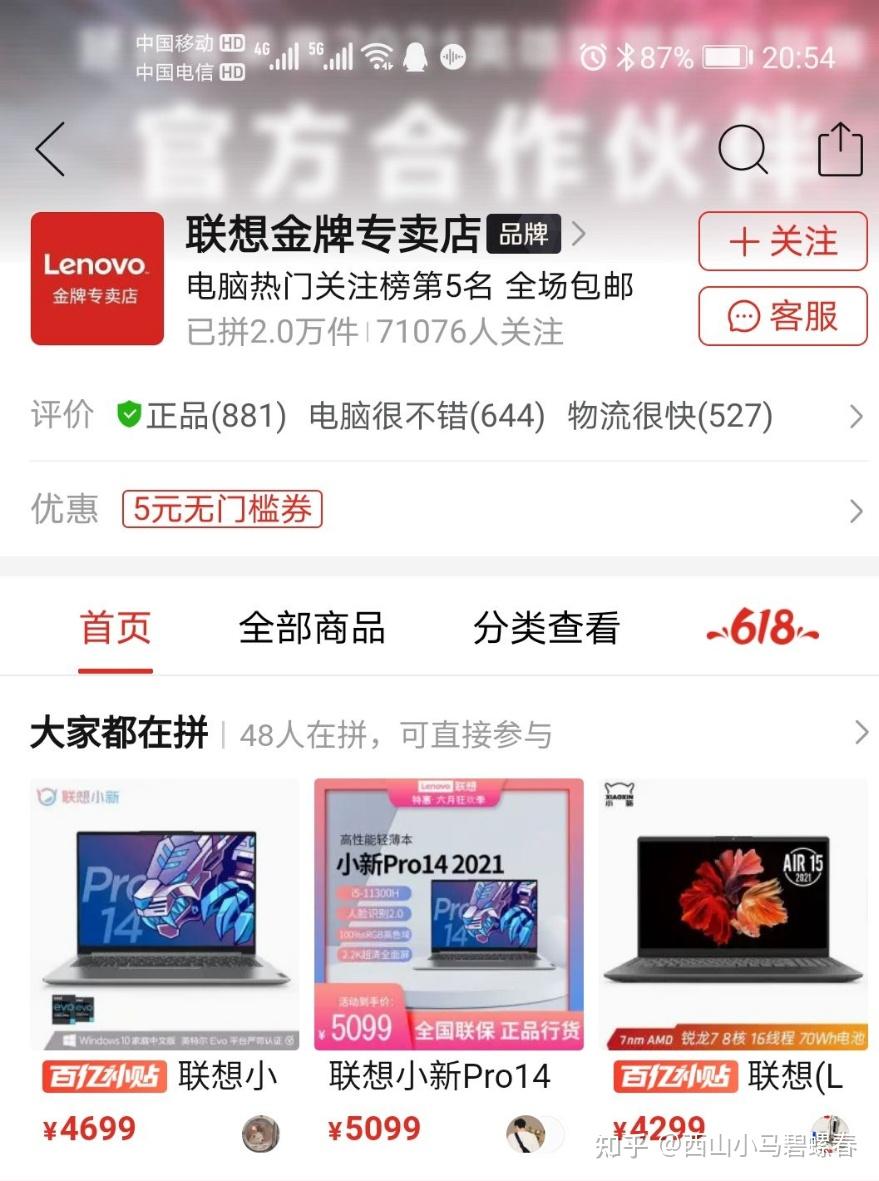Viewport: 879px width, 1181px height.
Task: Switch to the 分类查看 tab
Action: pos(546,628)
